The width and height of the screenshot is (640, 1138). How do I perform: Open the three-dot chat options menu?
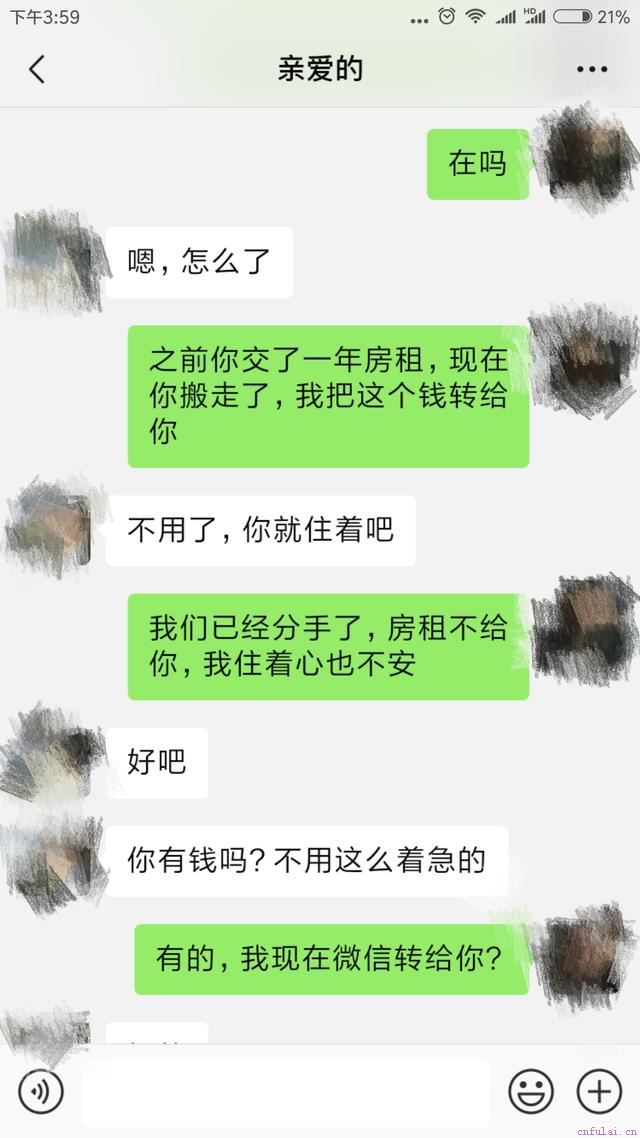(x=592, y=69)
